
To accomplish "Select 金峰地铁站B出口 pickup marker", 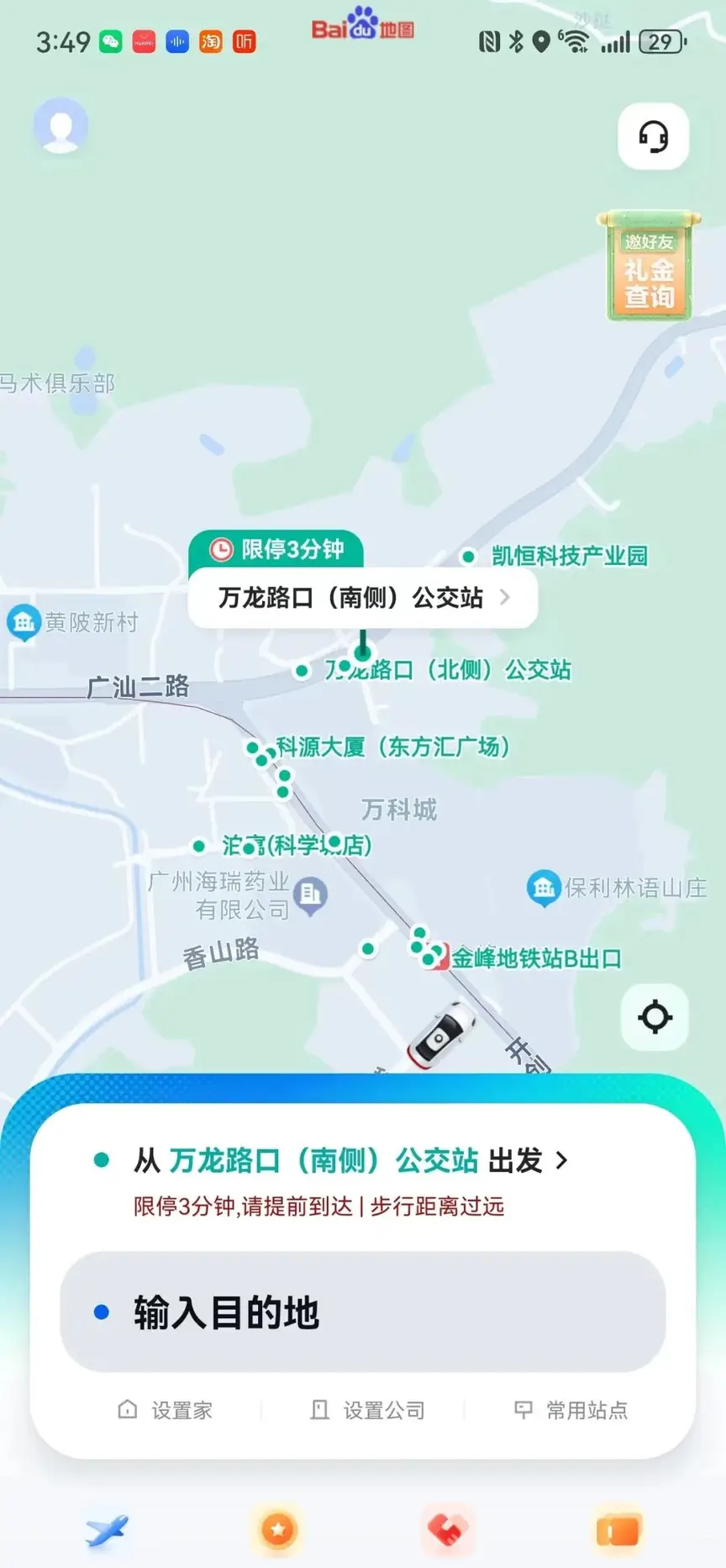I will point(436,957).
